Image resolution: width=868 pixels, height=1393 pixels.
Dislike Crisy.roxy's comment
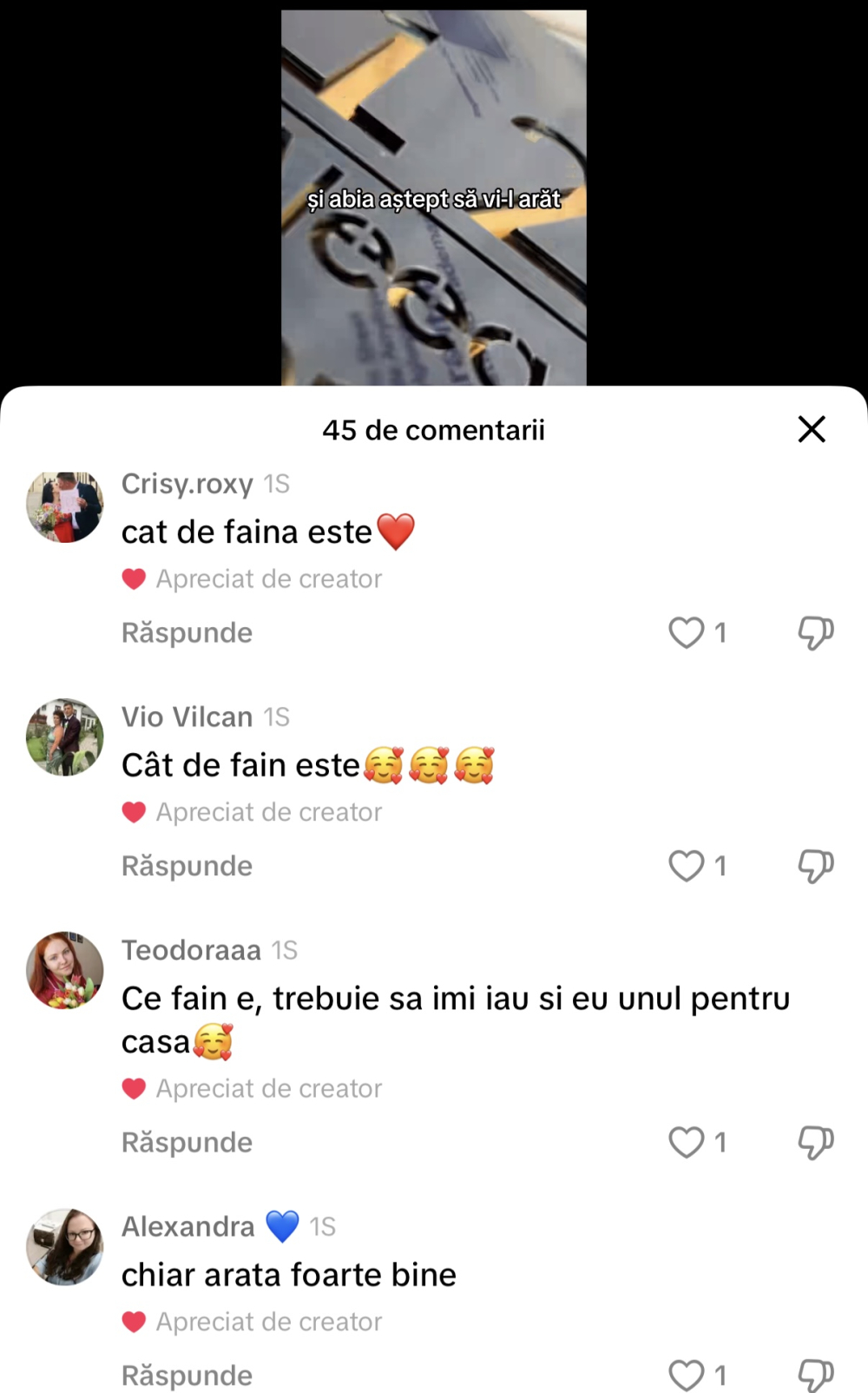(x=815, y=632)
